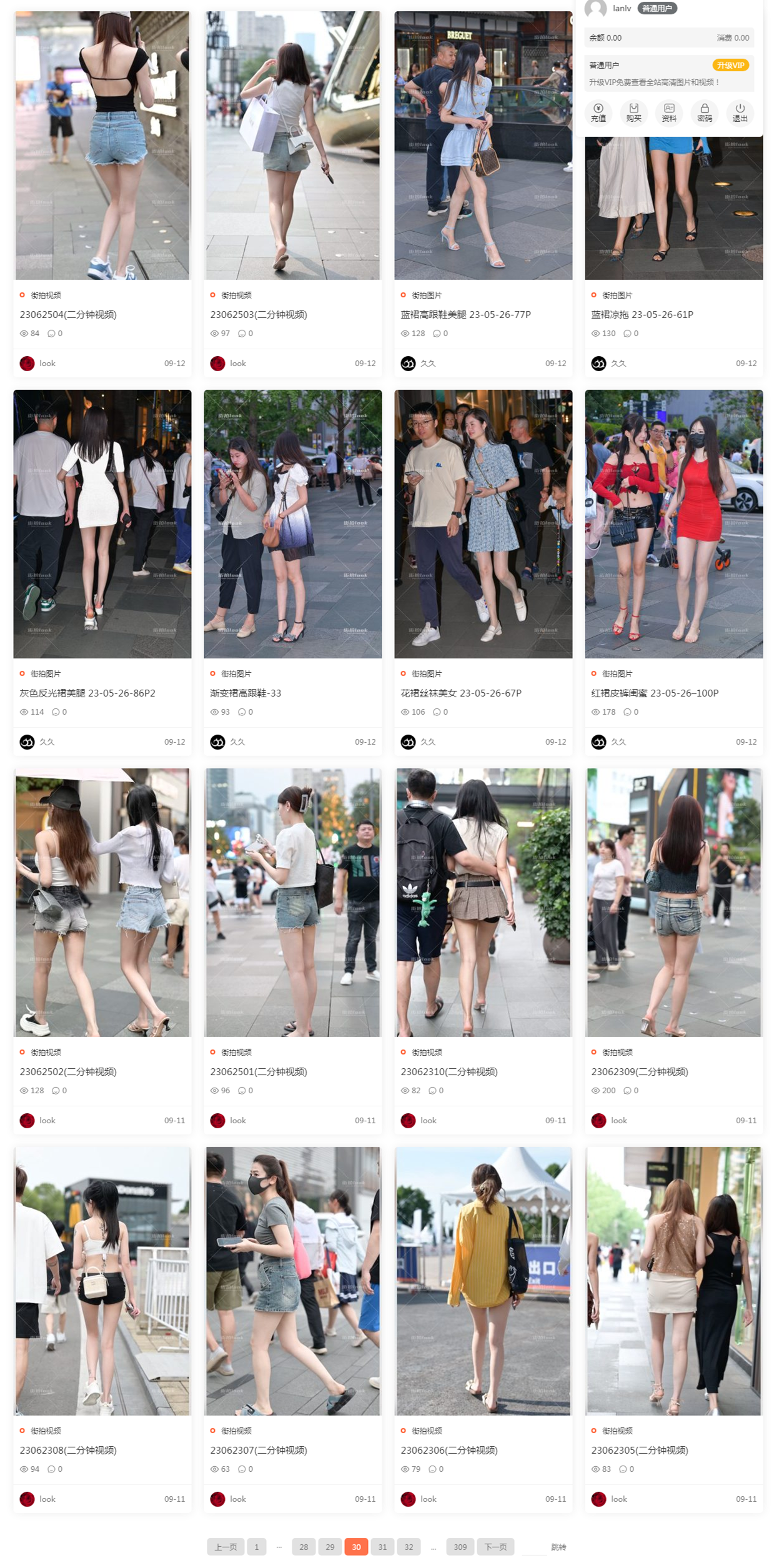Screen dimensions: 784x1568
Task: Open author look under post 23062502
Action: point(47,1120)
